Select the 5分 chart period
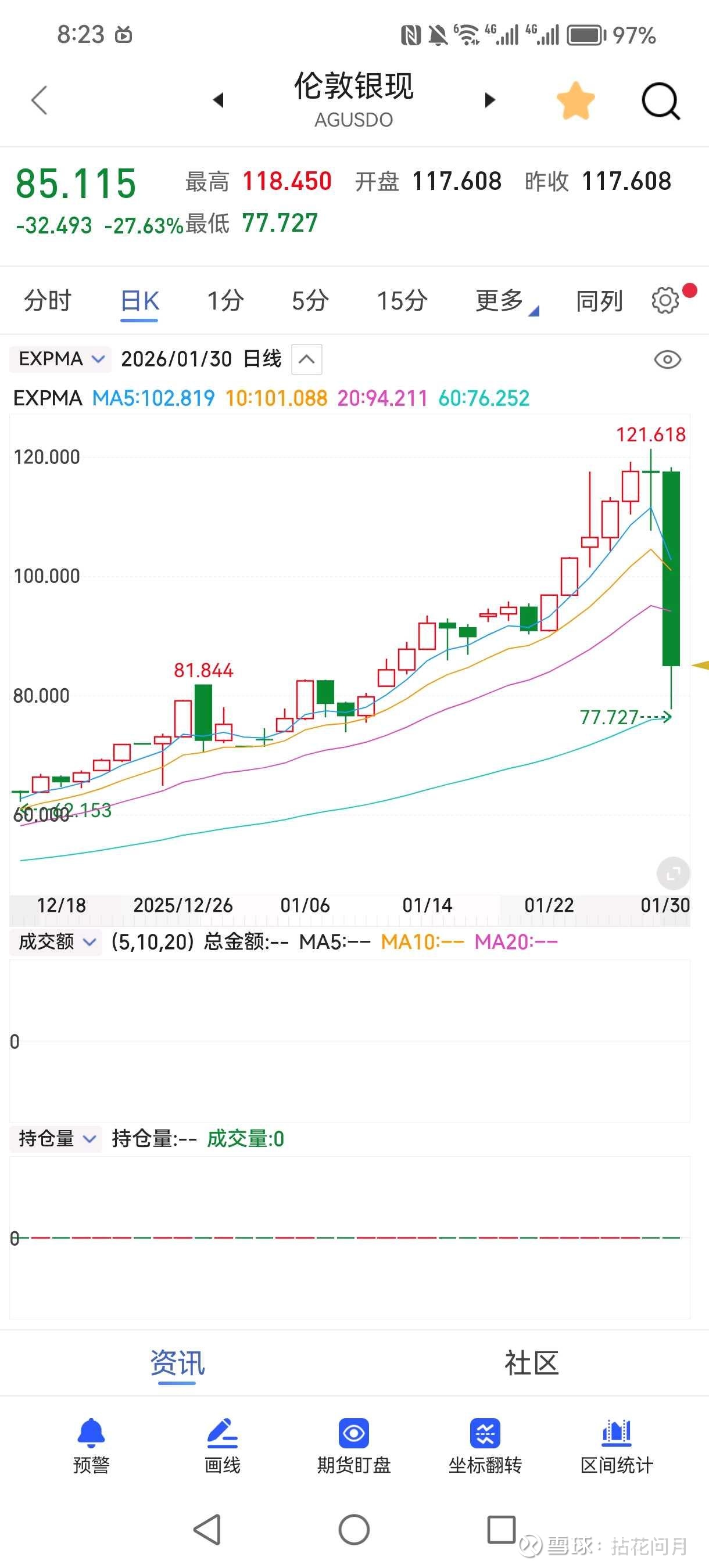This screenshot has height=1568, width=709. pos(310,301)
